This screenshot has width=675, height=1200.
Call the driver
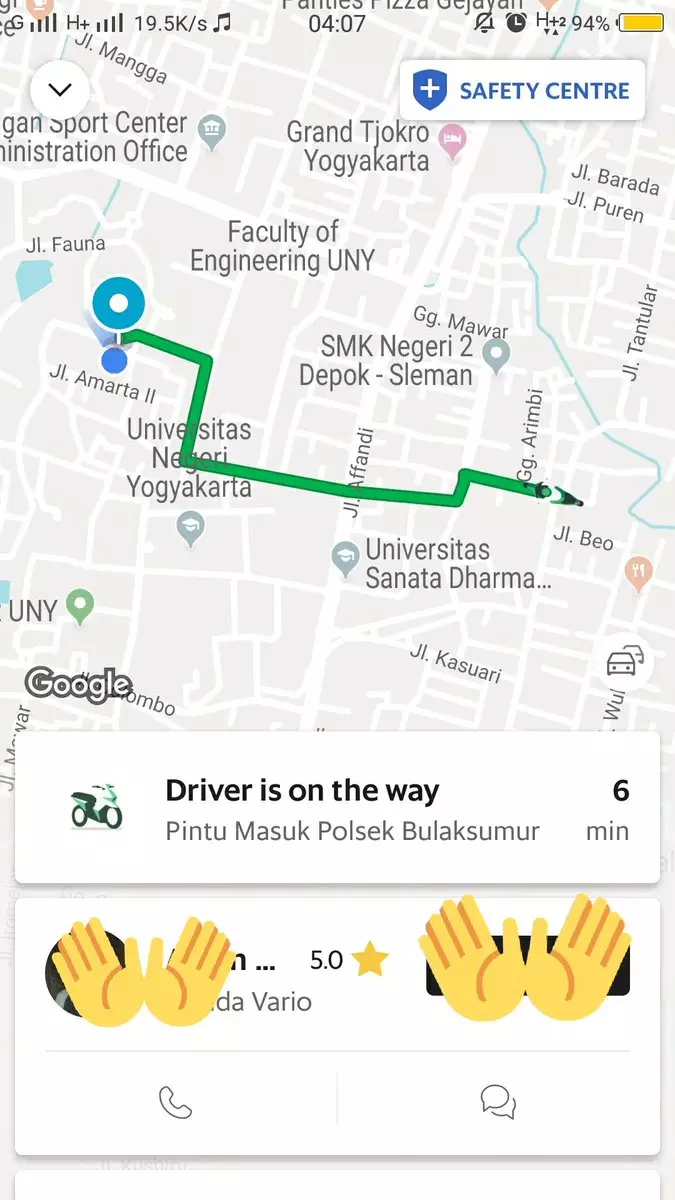176,1102
